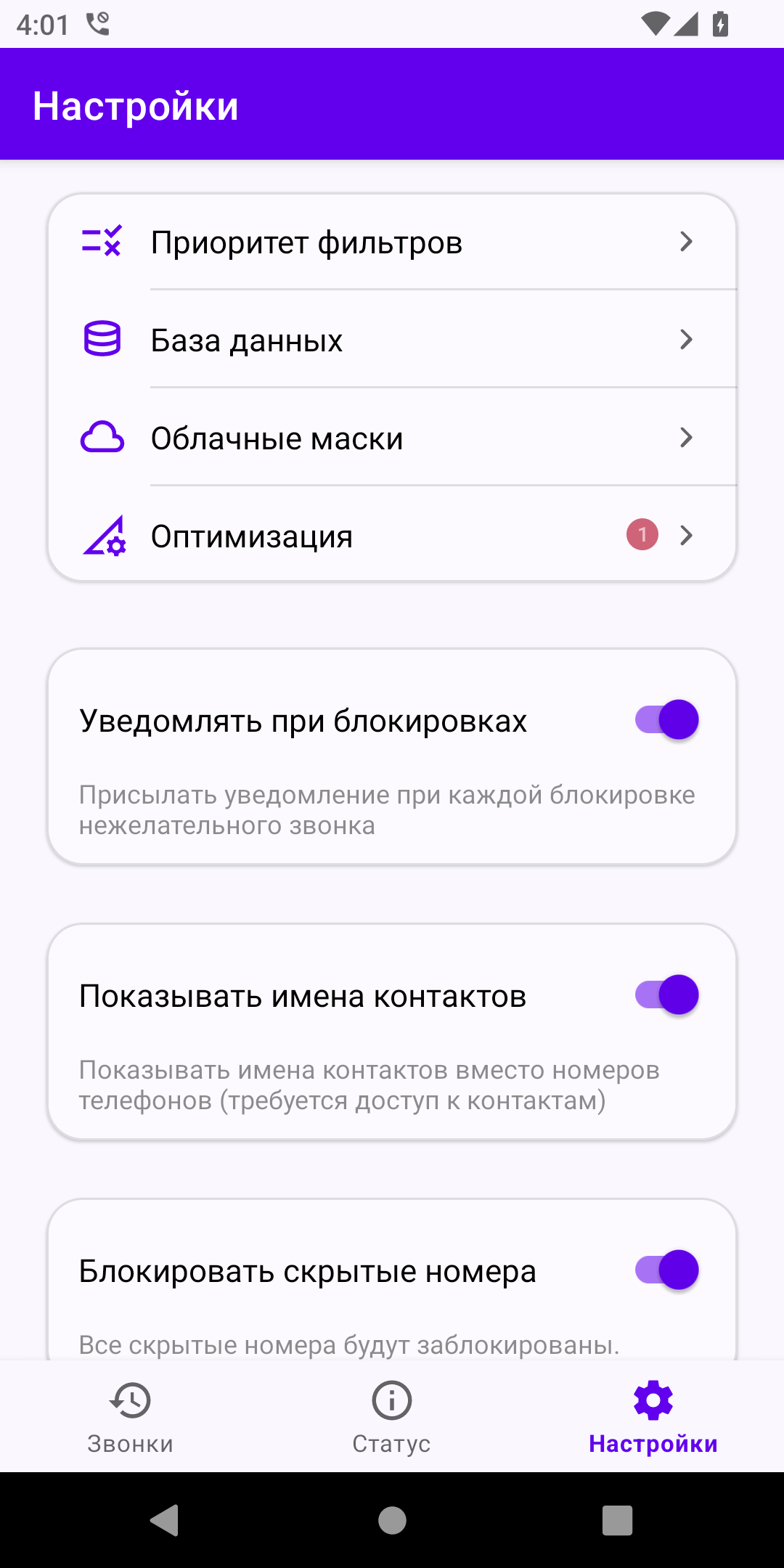Expand the Приоритет фильтров section
Image resolution: width=784 pixels, height=1568 pixels.
coord(687,242)
